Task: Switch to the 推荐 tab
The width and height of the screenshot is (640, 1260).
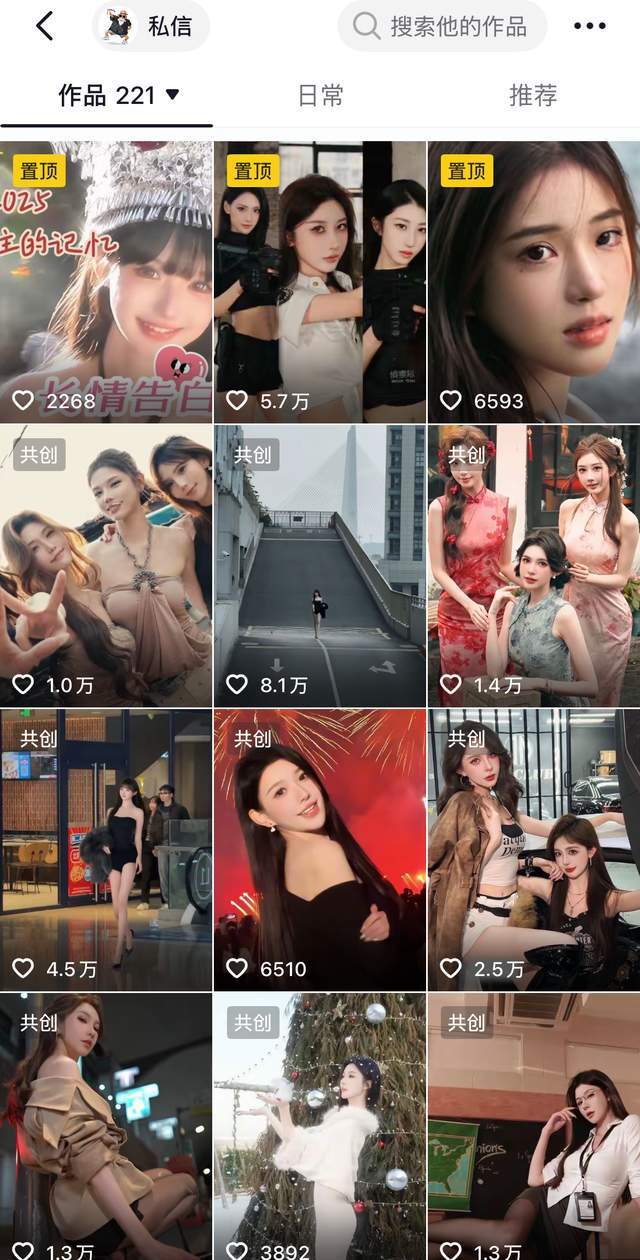Action: (x=533, y=95)
